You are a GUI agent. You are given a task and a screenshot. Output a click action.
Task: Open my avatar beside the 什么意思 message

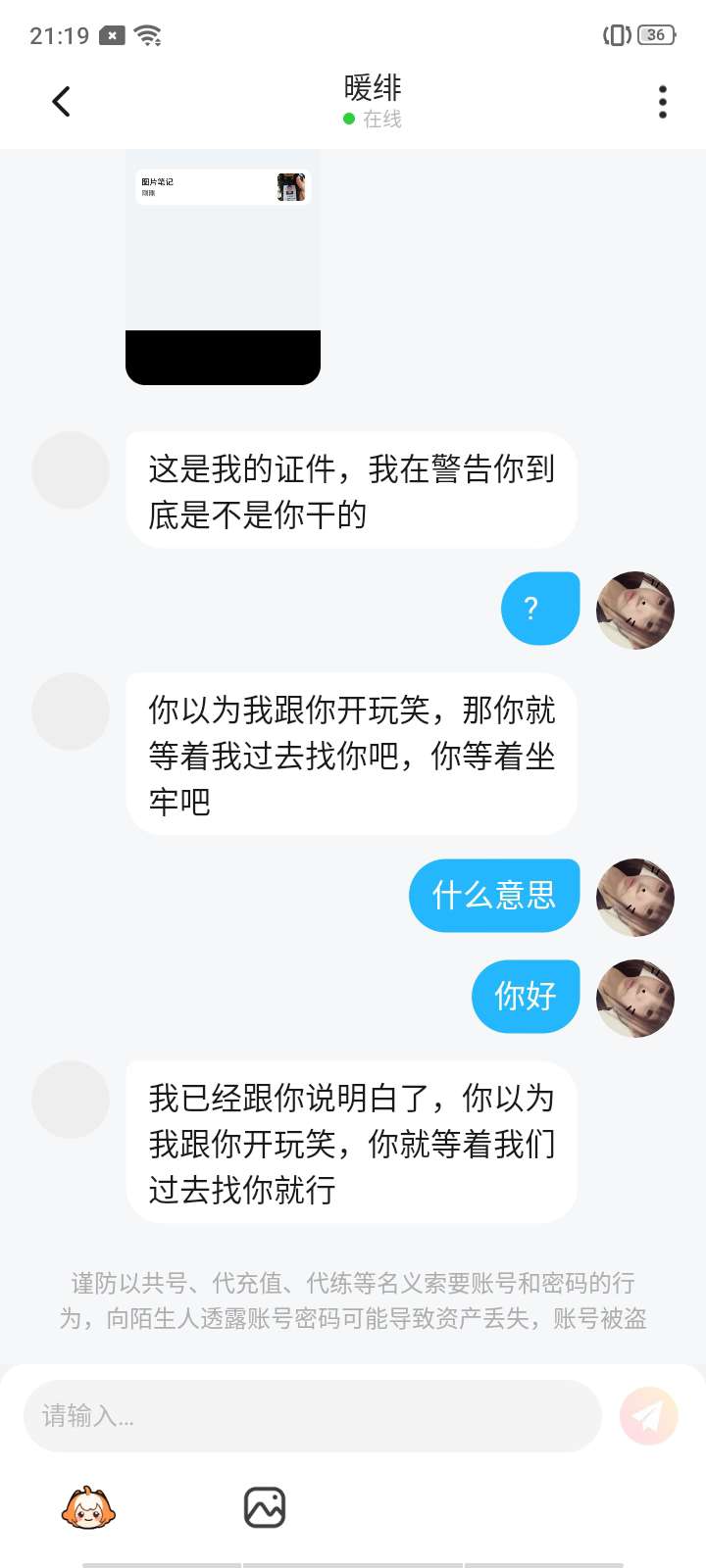tap(635, 897)
